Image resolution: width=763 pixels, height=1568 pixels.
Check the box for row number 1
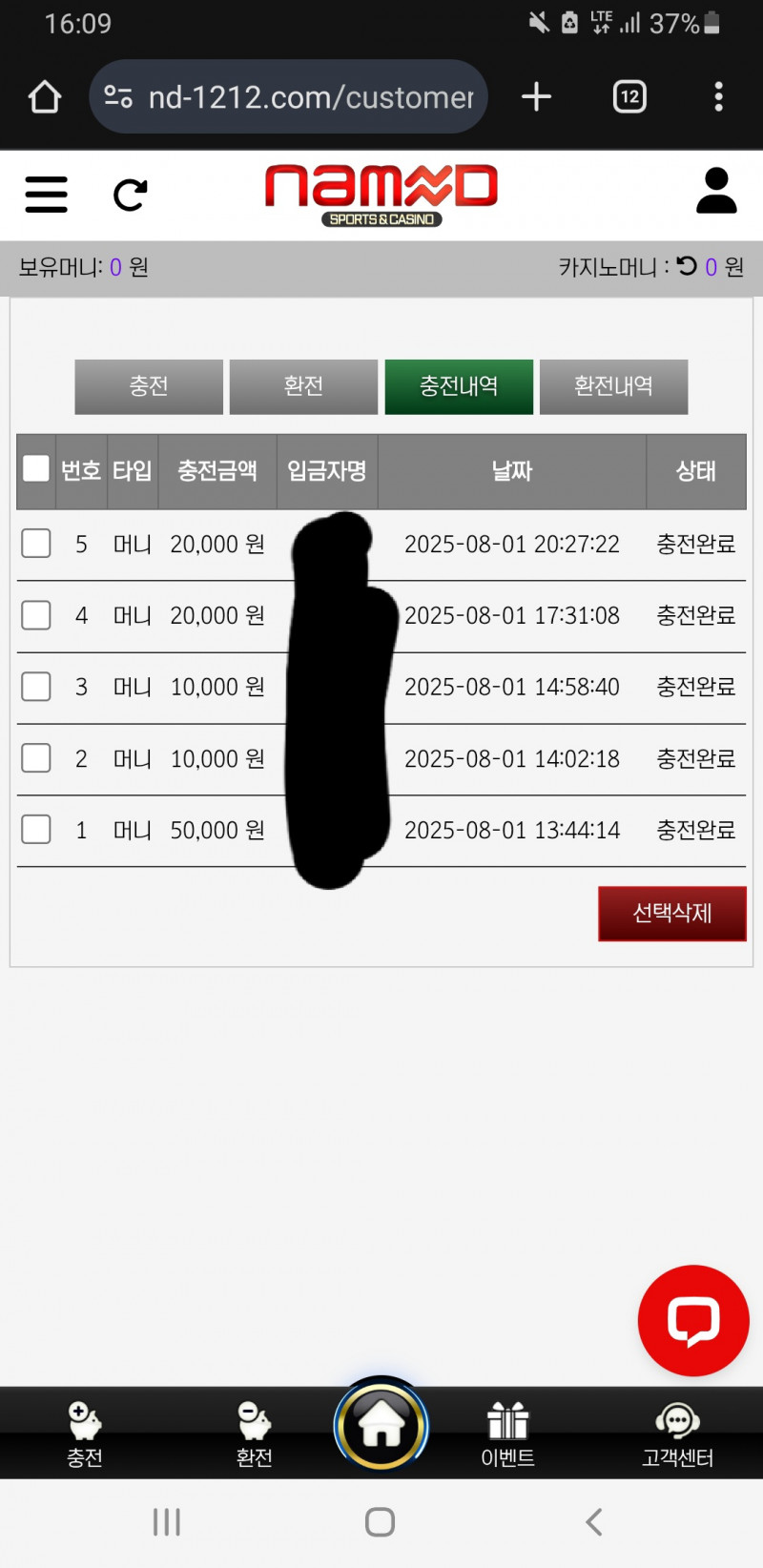pos(36,830)
